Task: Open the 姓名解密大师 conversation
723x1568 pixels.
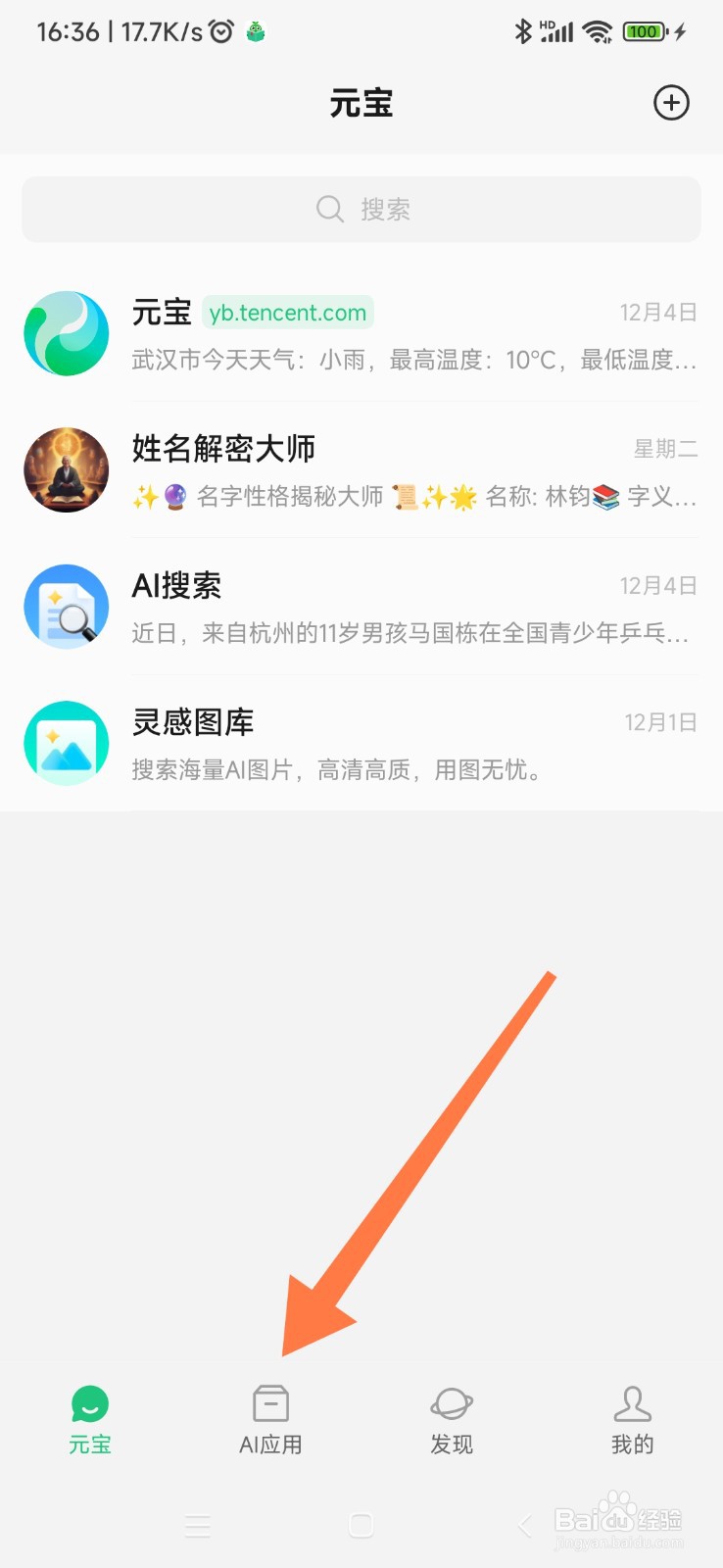Action: pos(392,470)
